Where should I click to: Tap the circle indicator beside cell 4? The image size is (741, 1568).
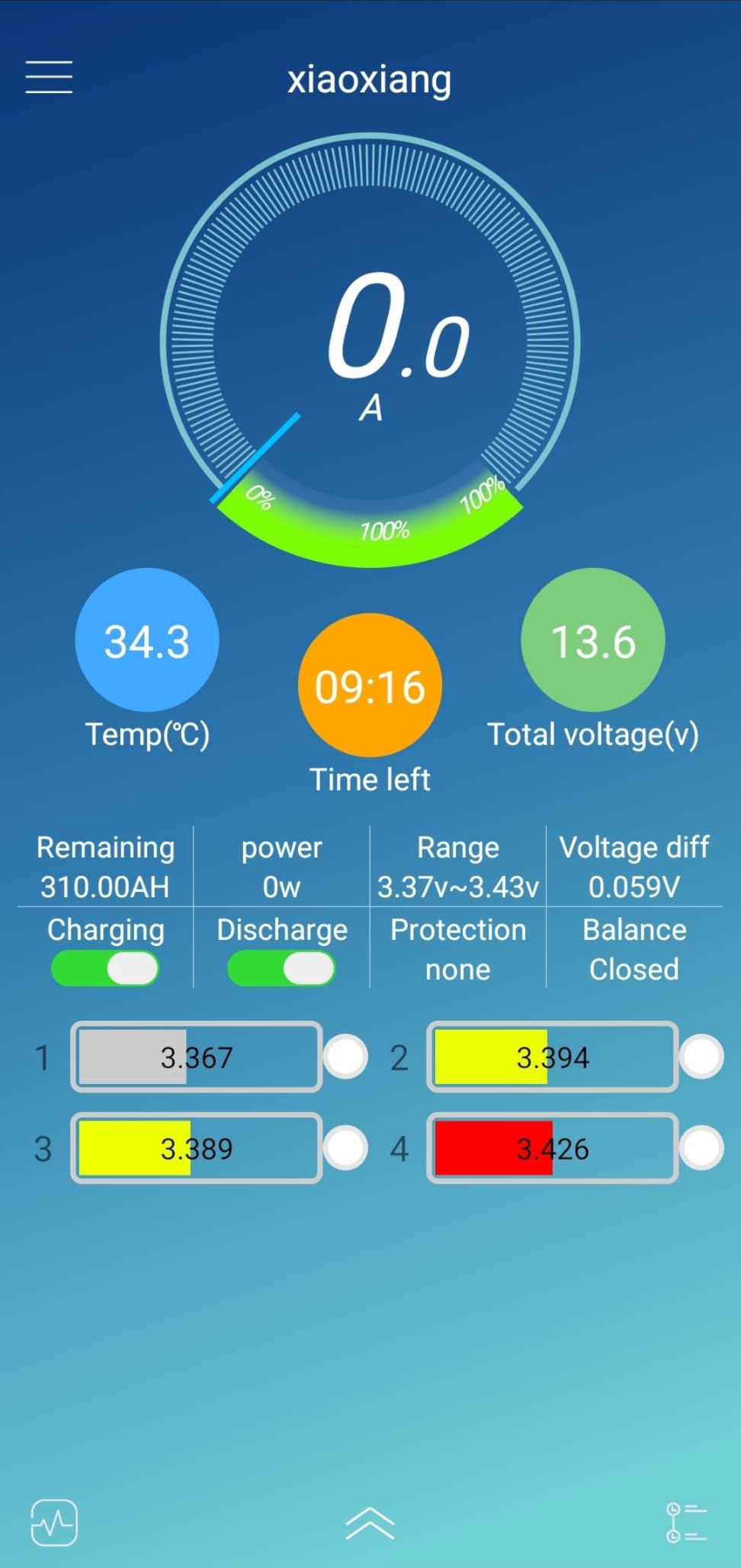701,1148
